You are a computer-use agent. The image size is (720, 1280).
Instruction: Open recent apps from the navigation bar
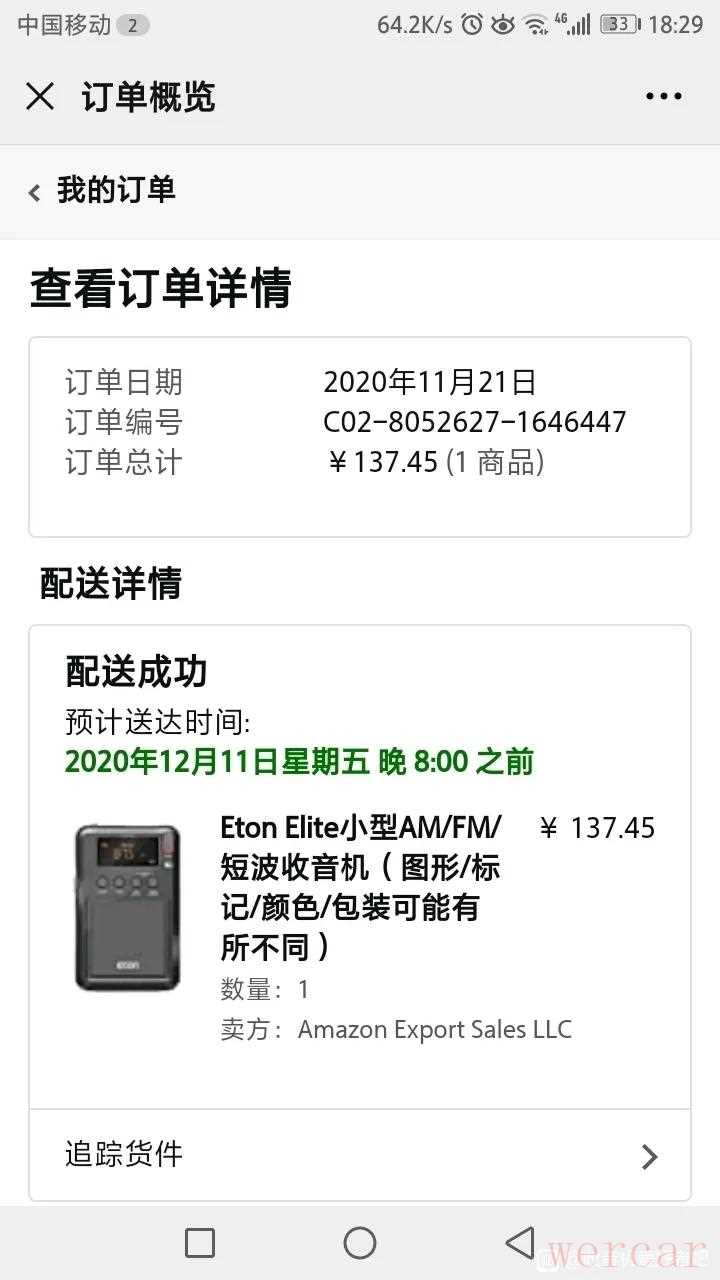pos(200,1243)
